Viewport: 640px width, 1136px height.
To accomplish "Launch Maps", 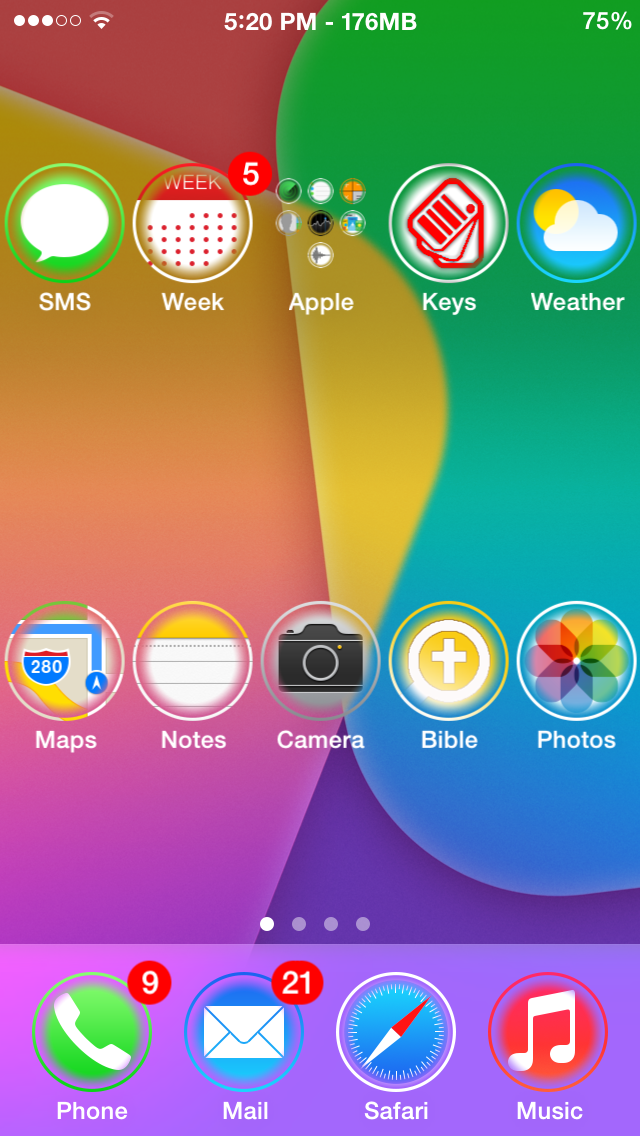I will (64, 660).
